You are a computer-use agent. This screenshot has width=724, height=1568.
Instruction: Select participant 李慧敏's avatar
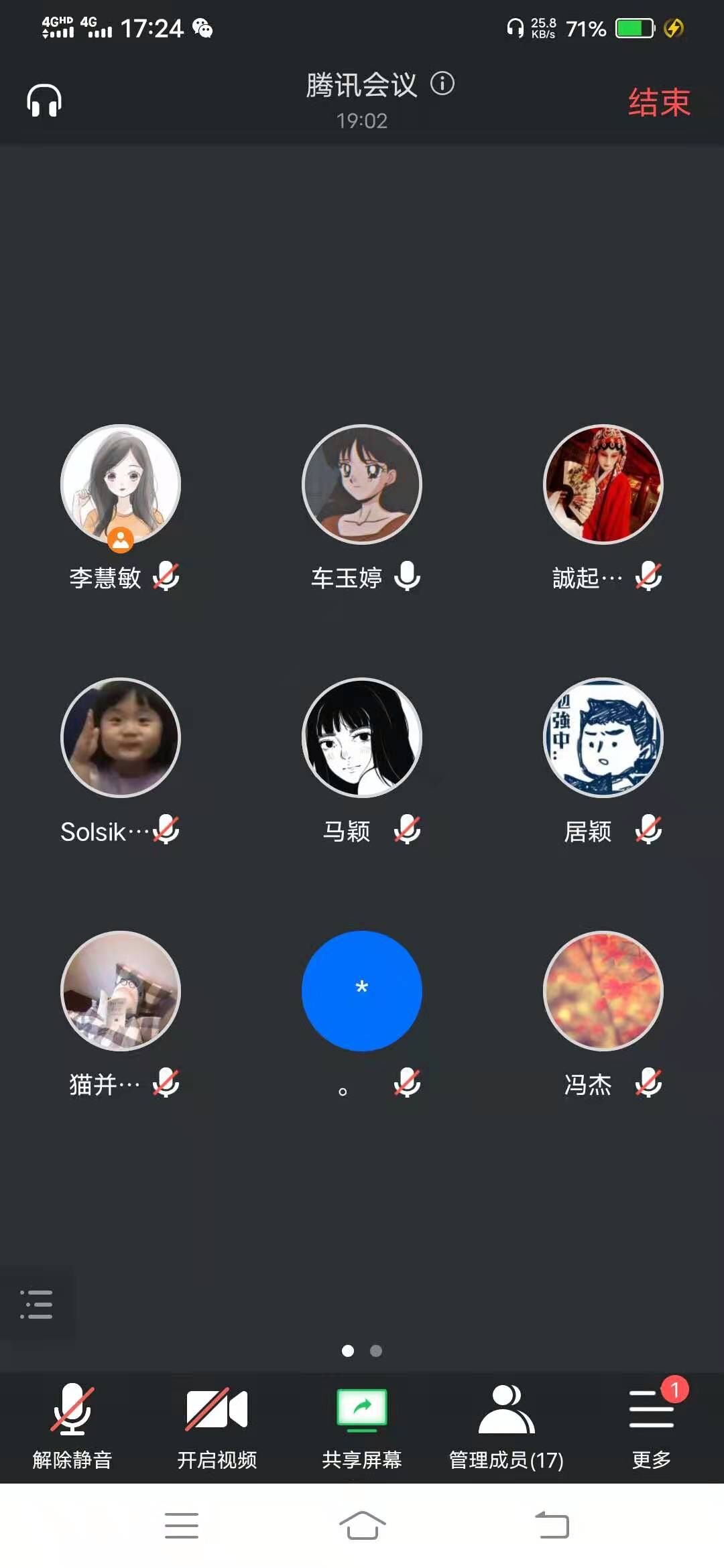pyautogui.click(x=121, y=484)
